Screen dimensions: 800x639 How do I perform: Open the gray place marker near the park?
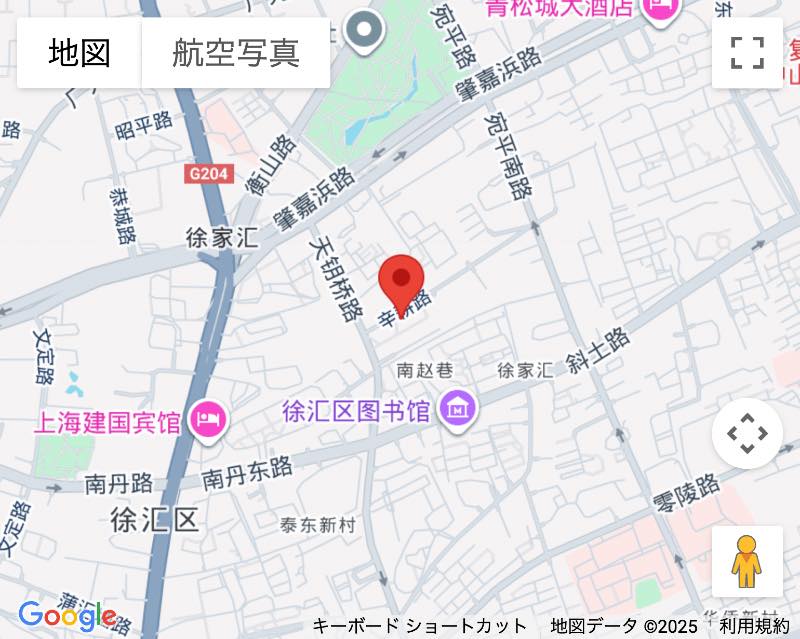364,30
